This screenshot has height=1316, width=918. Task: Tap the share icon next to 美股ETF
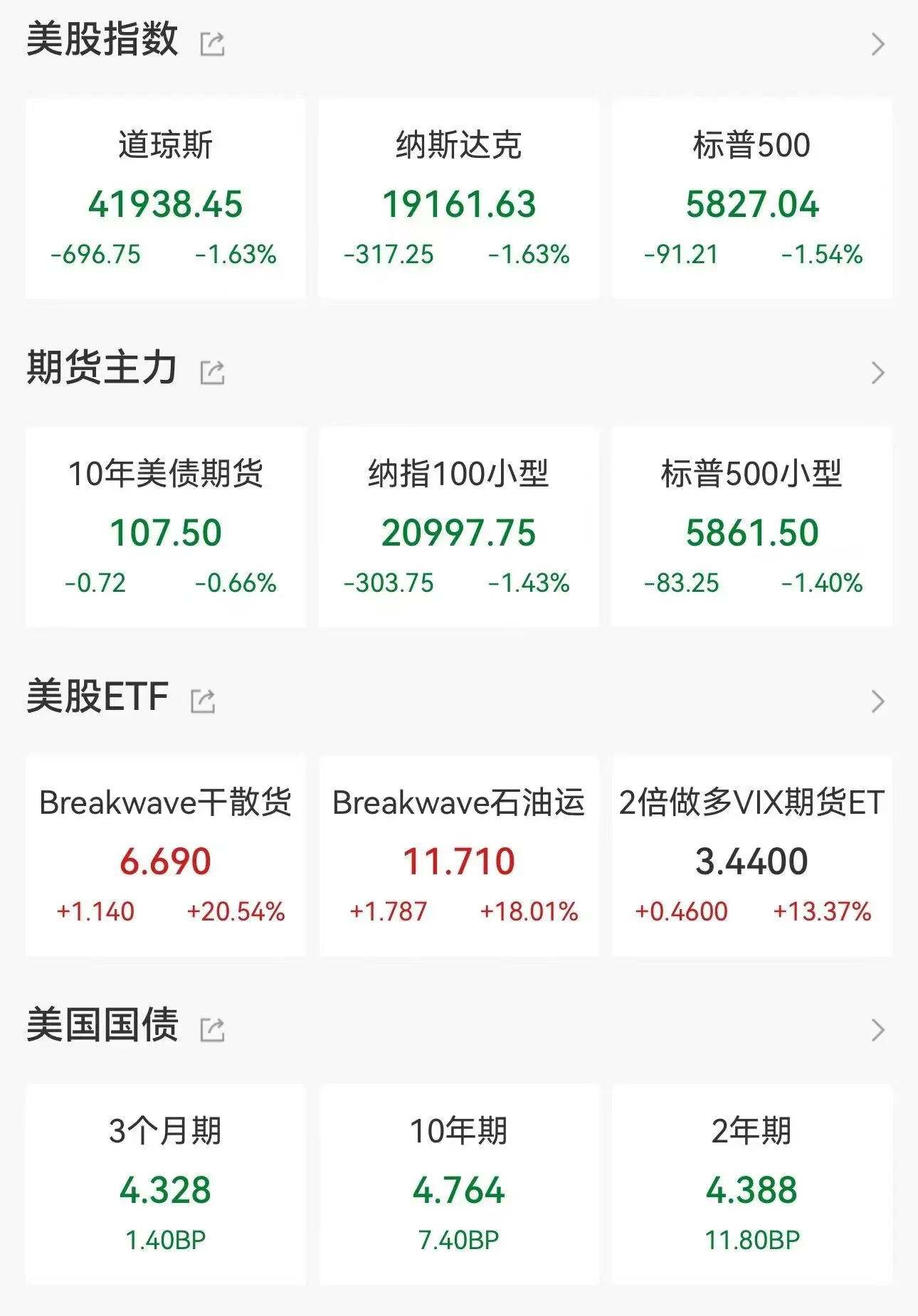(x=204, y=699)
